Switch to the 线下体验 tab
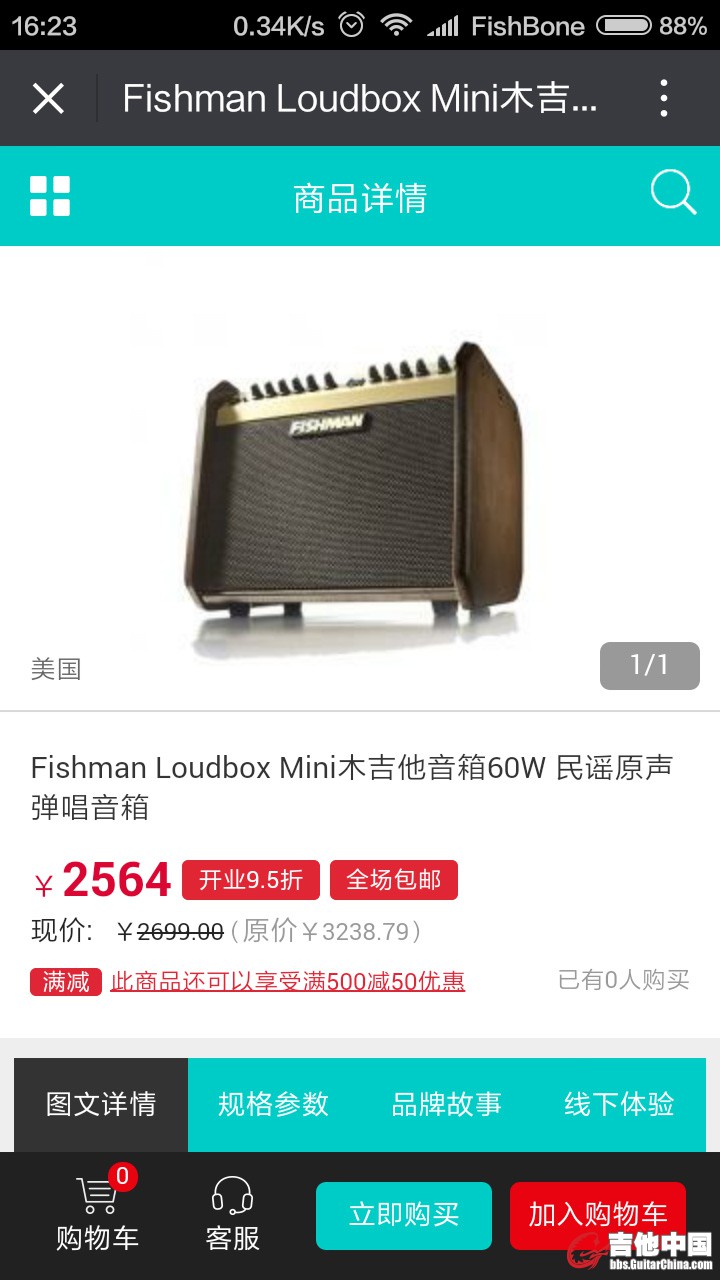This screenshot has width=720, height=1280. point(619,1104)
